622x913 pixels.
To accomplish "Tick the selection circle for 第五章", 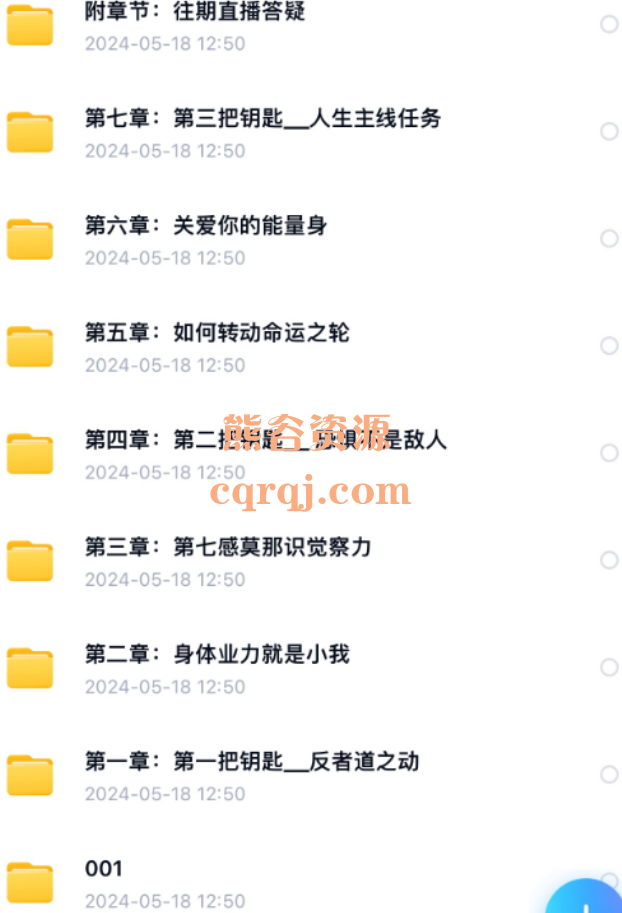I will (x=609, y=346).
